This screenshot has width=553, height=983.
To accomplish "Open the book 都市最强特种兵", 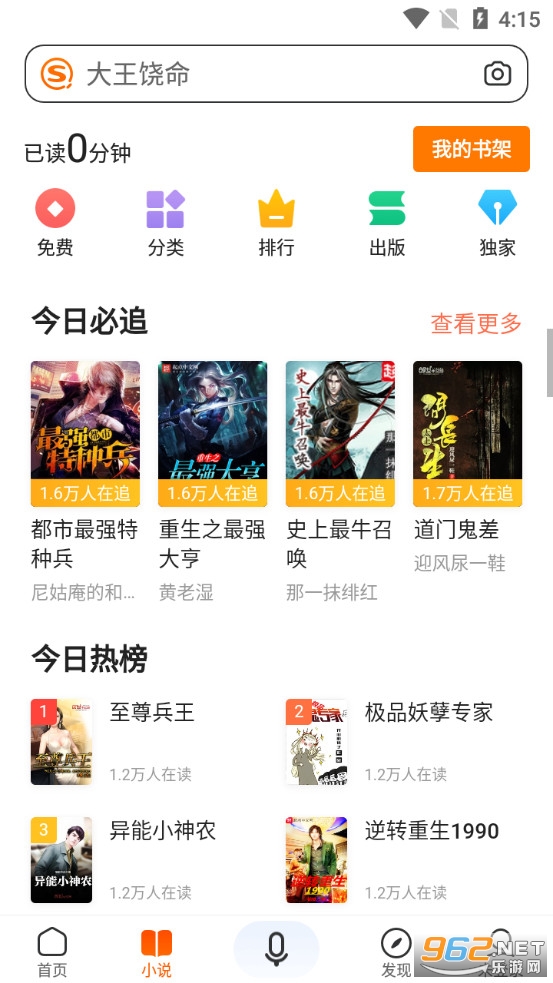I will tap(85, 481).
